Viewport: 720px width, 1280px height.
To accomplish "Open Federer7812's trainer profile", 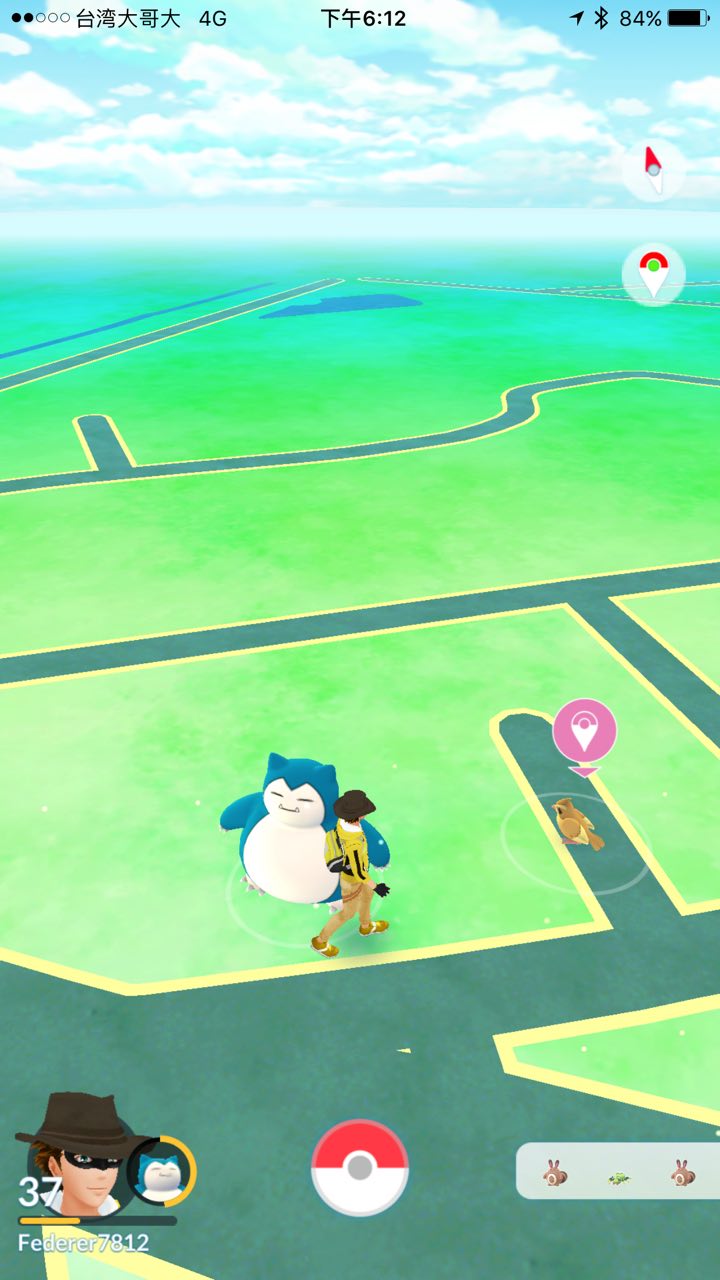I will [x=82, y=1160].
